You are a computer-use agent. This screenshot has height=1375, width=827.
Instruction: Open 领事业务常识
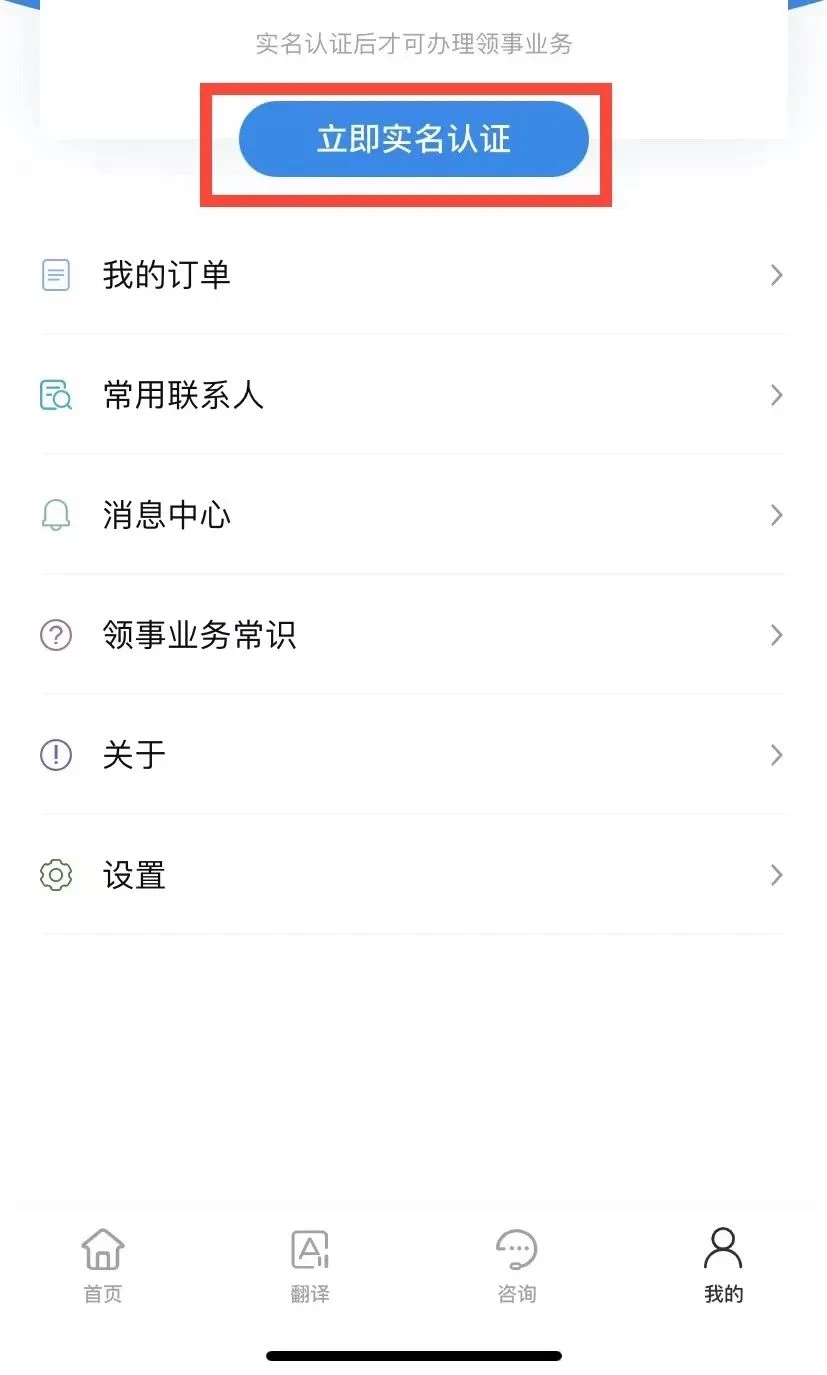pyautogui.click(x=413, y=635)
